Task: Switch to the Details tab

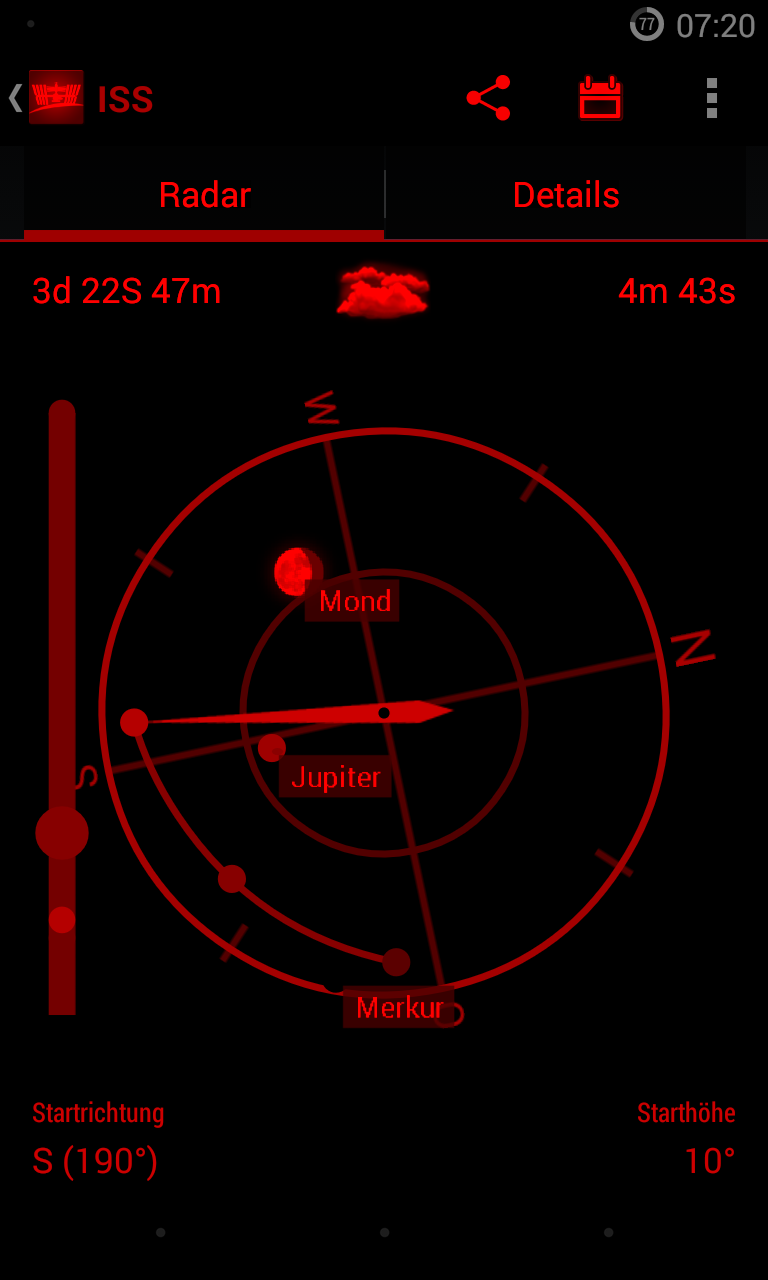Action: [566, 195]
